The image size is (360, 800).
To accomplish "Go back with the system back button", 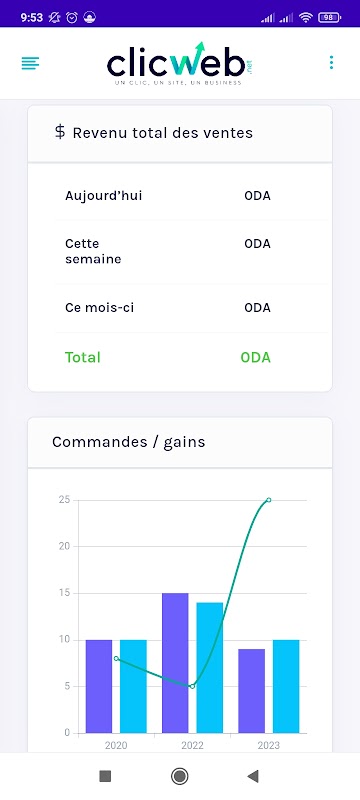I will tap(253, 777).
